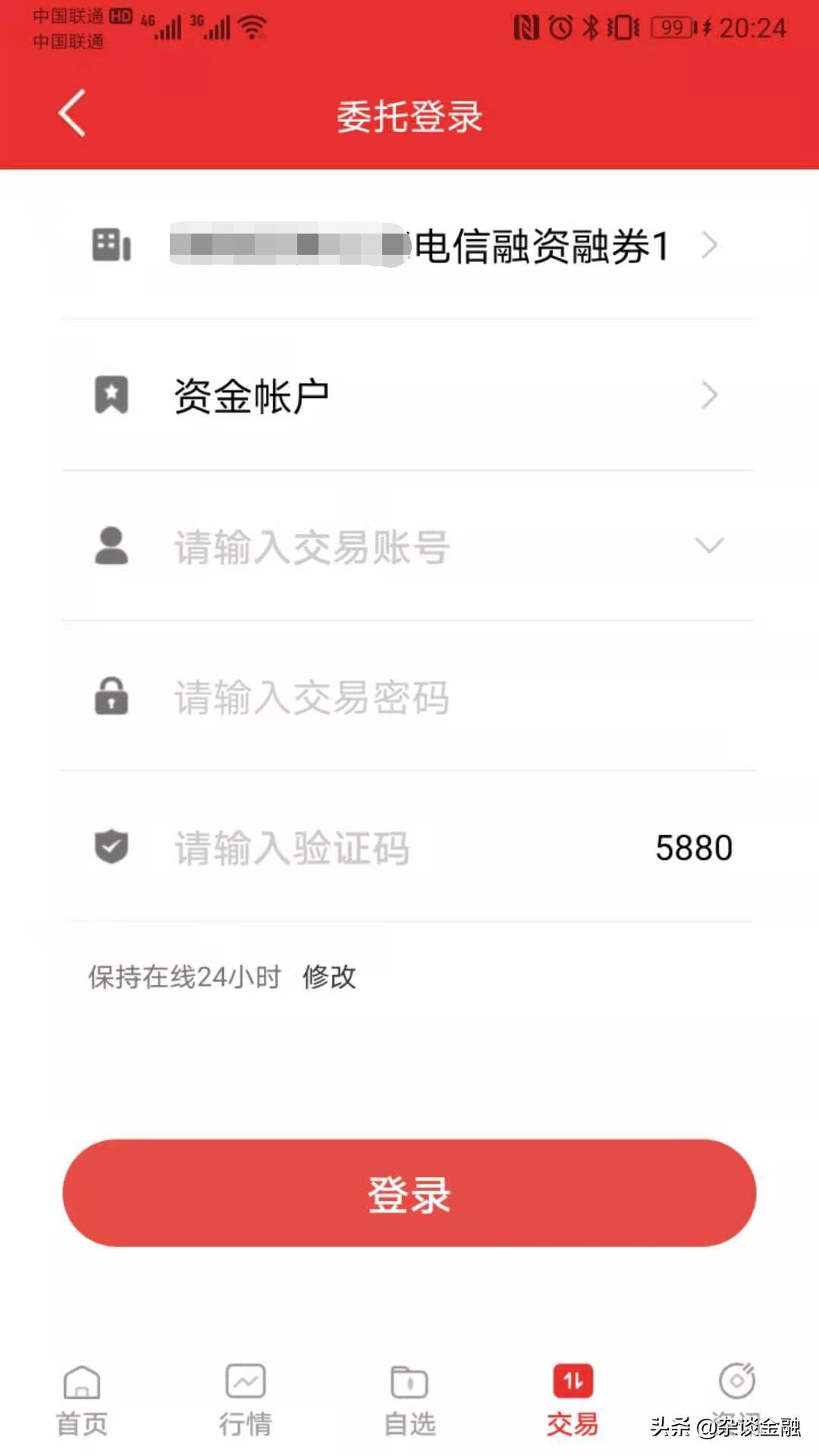Screen dimensions: 819x1456
Task: Tap the back arrow on 委托登录 title bar
Action: coord(72,115)
